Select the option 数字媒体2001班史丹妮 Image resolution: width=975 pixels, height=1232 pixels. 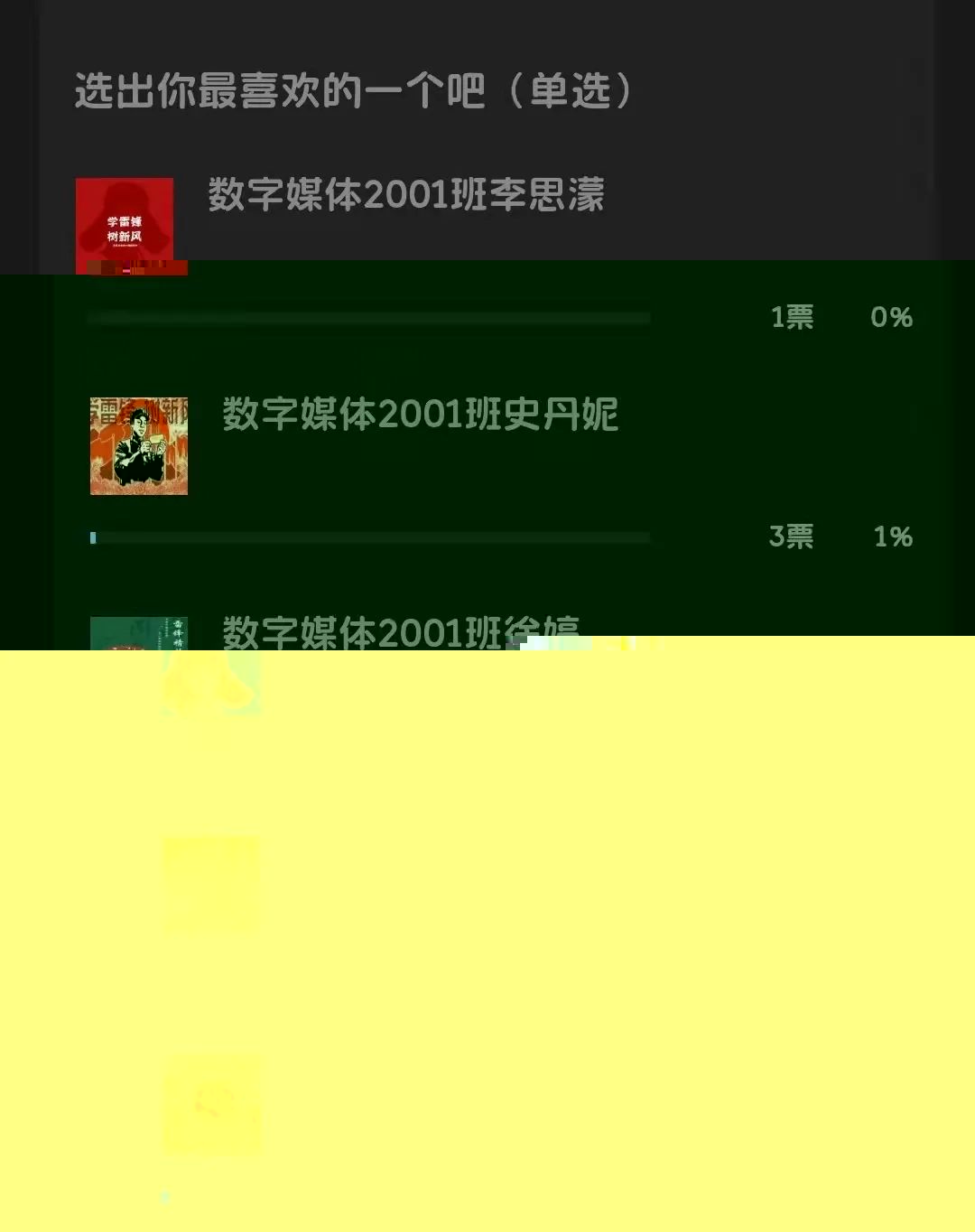click(420, 415)
